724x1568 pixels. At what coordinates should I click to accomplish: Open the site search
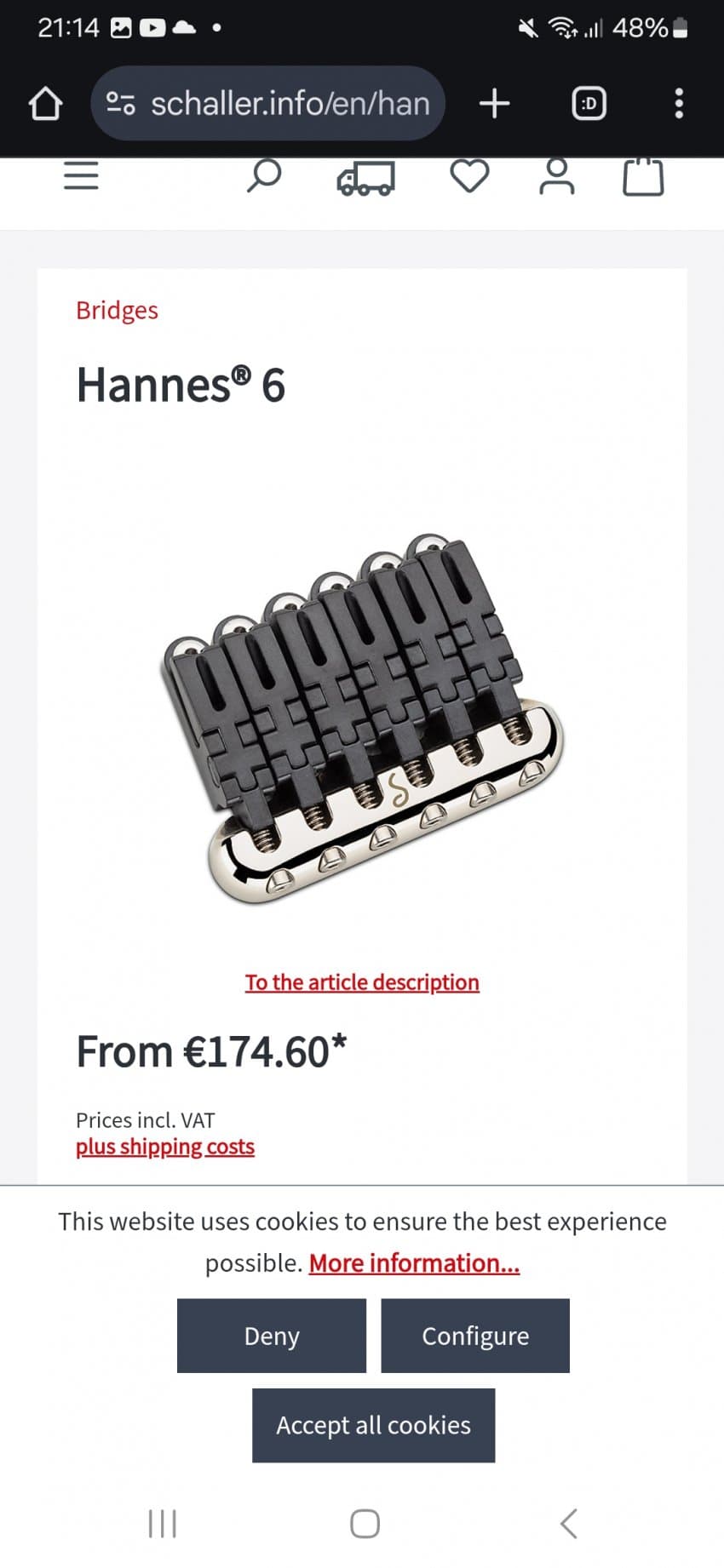[264, 176]
